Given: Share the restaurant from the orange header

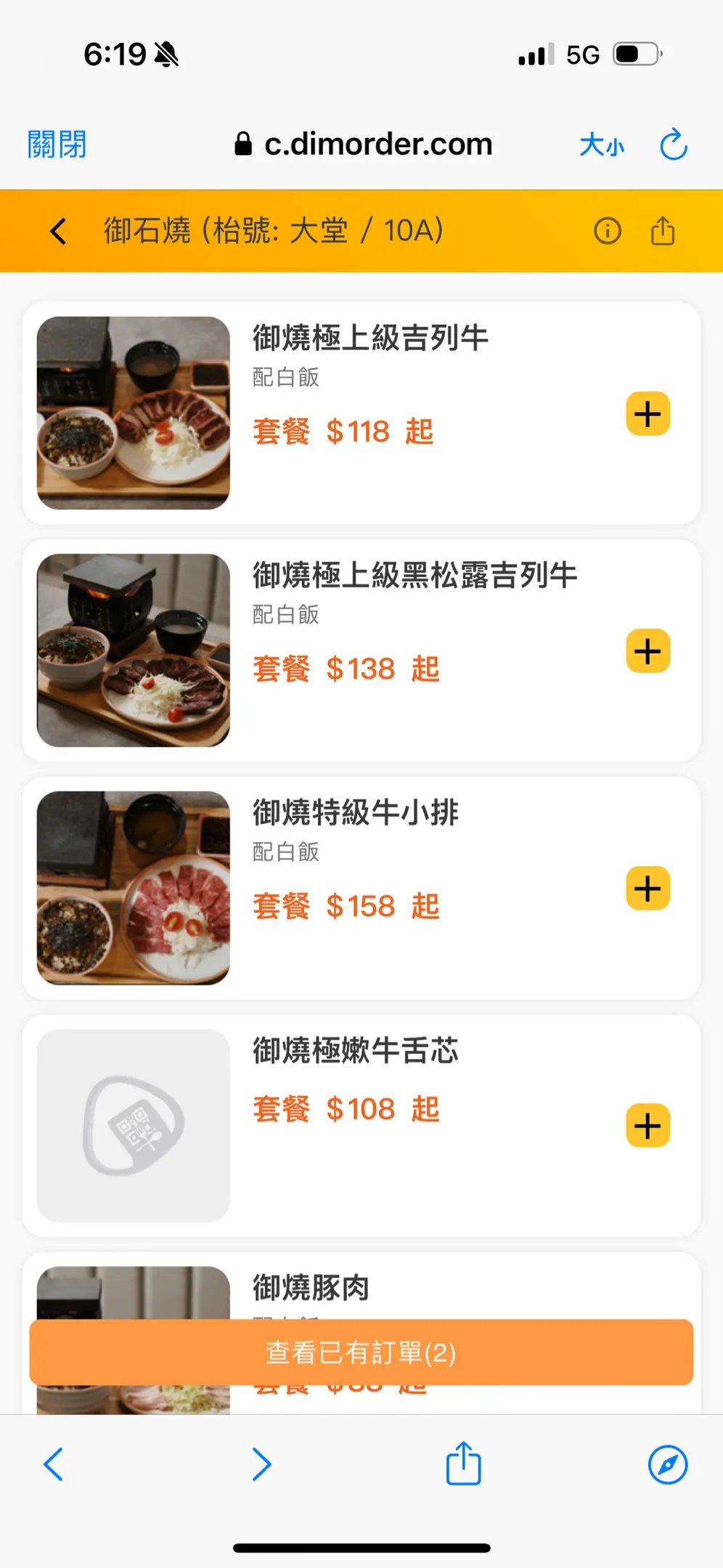Looking at the screenshot, I should pyautogui.click(x=663, y=231).
